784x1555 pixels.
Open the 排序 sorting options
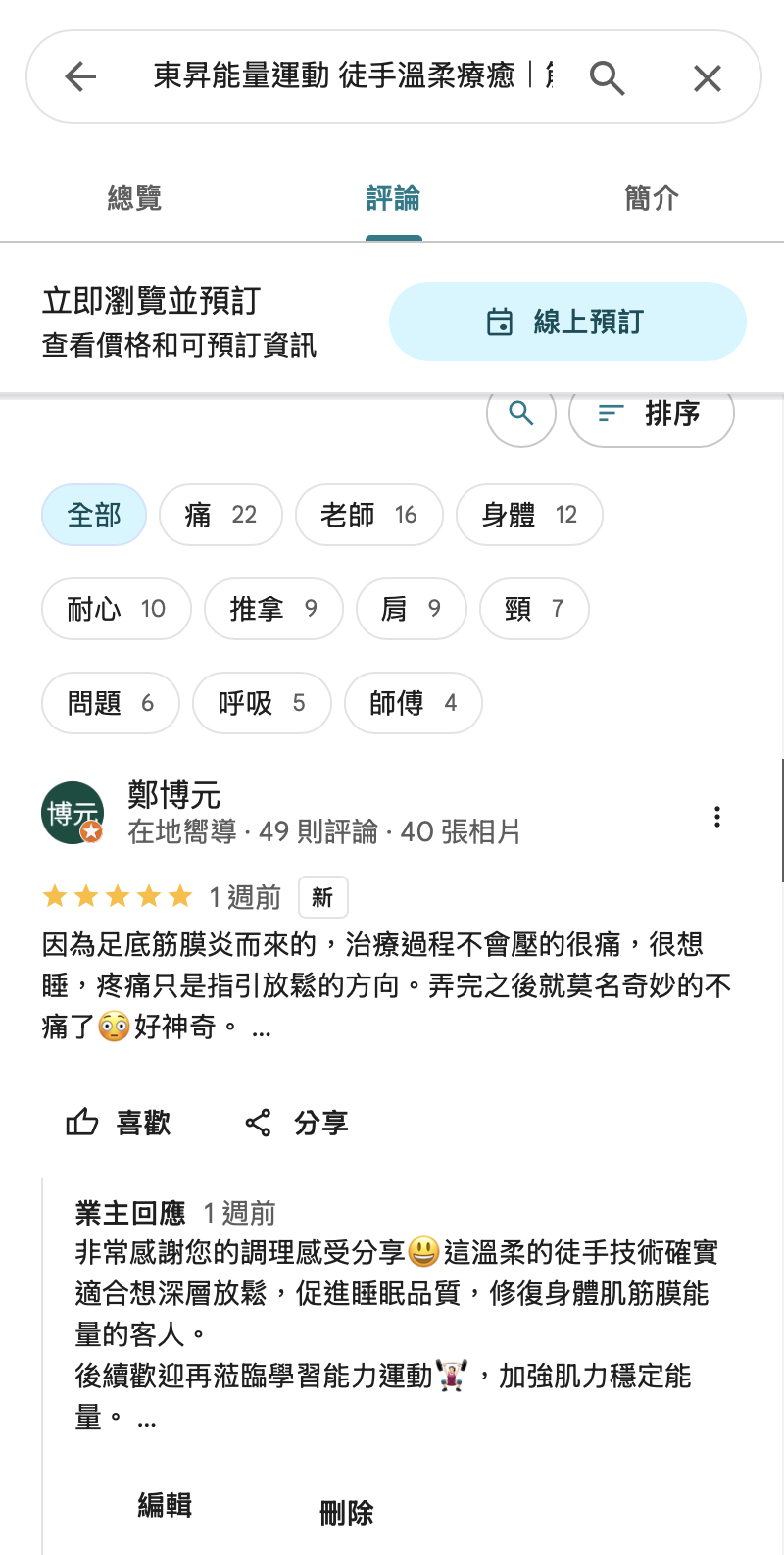point(651,413)
